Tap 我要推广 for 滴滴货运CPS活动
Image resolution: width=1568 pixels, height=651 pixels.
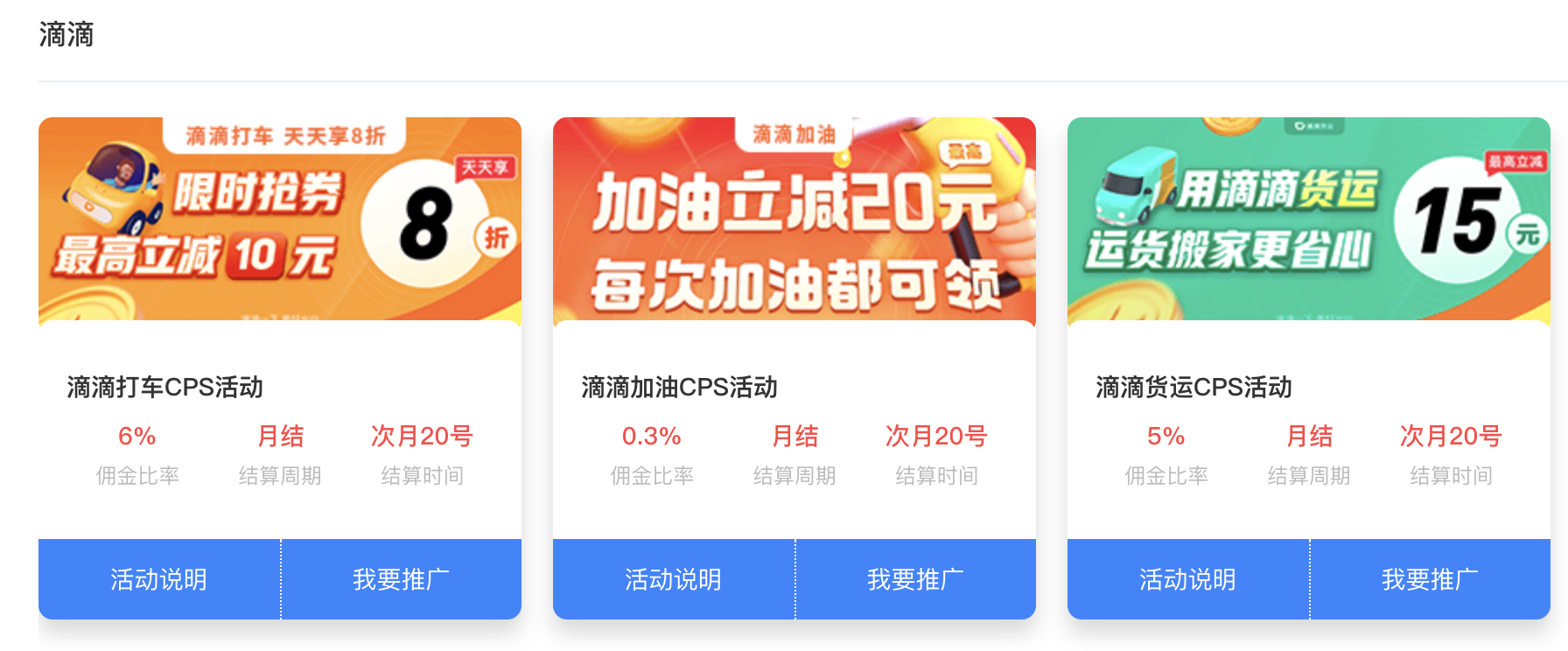coord(1430,579)
